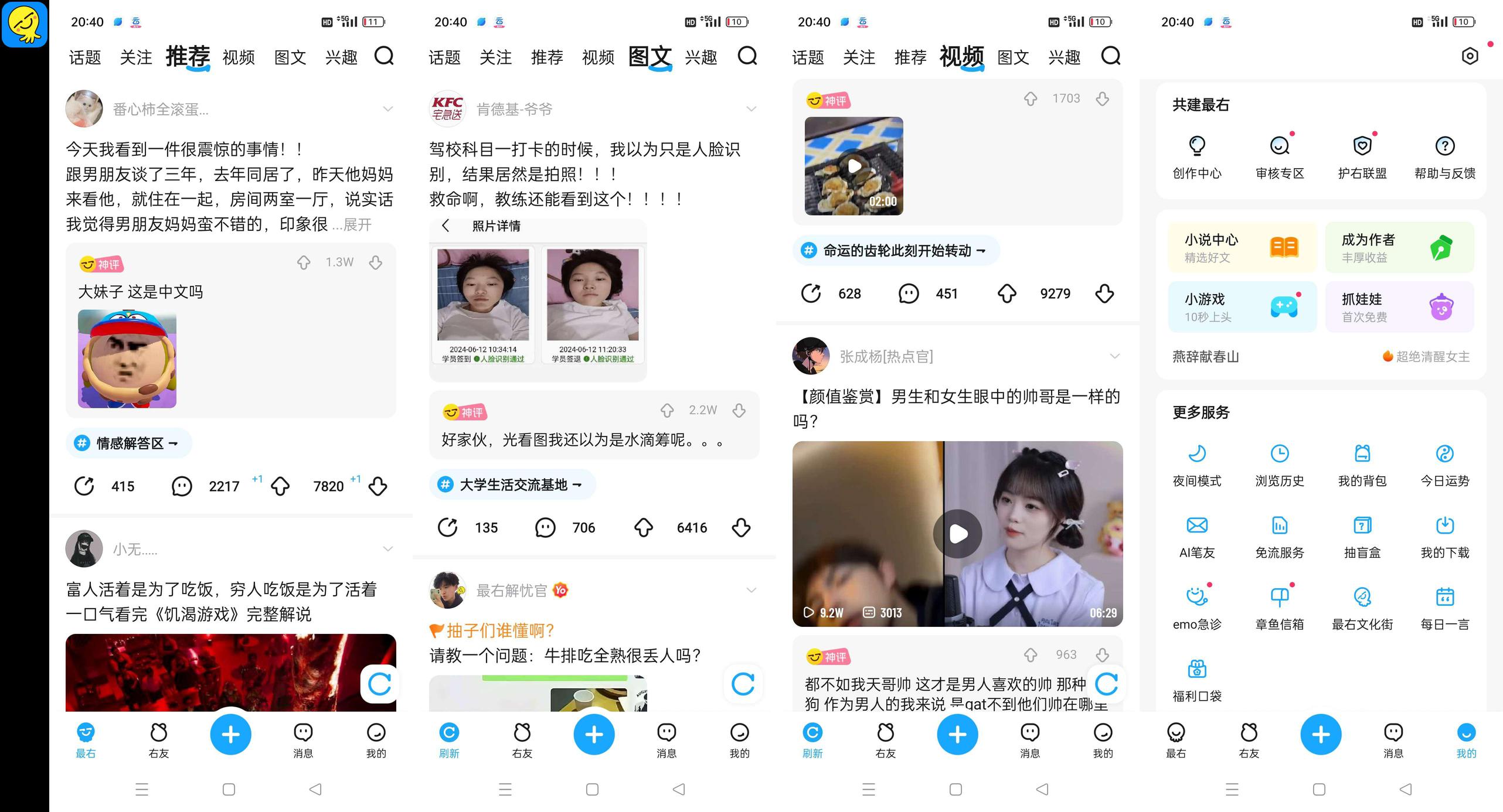Share the video post showing 628 shares
The width and height of the screenshot is (1503, 812).
point(811,294)
